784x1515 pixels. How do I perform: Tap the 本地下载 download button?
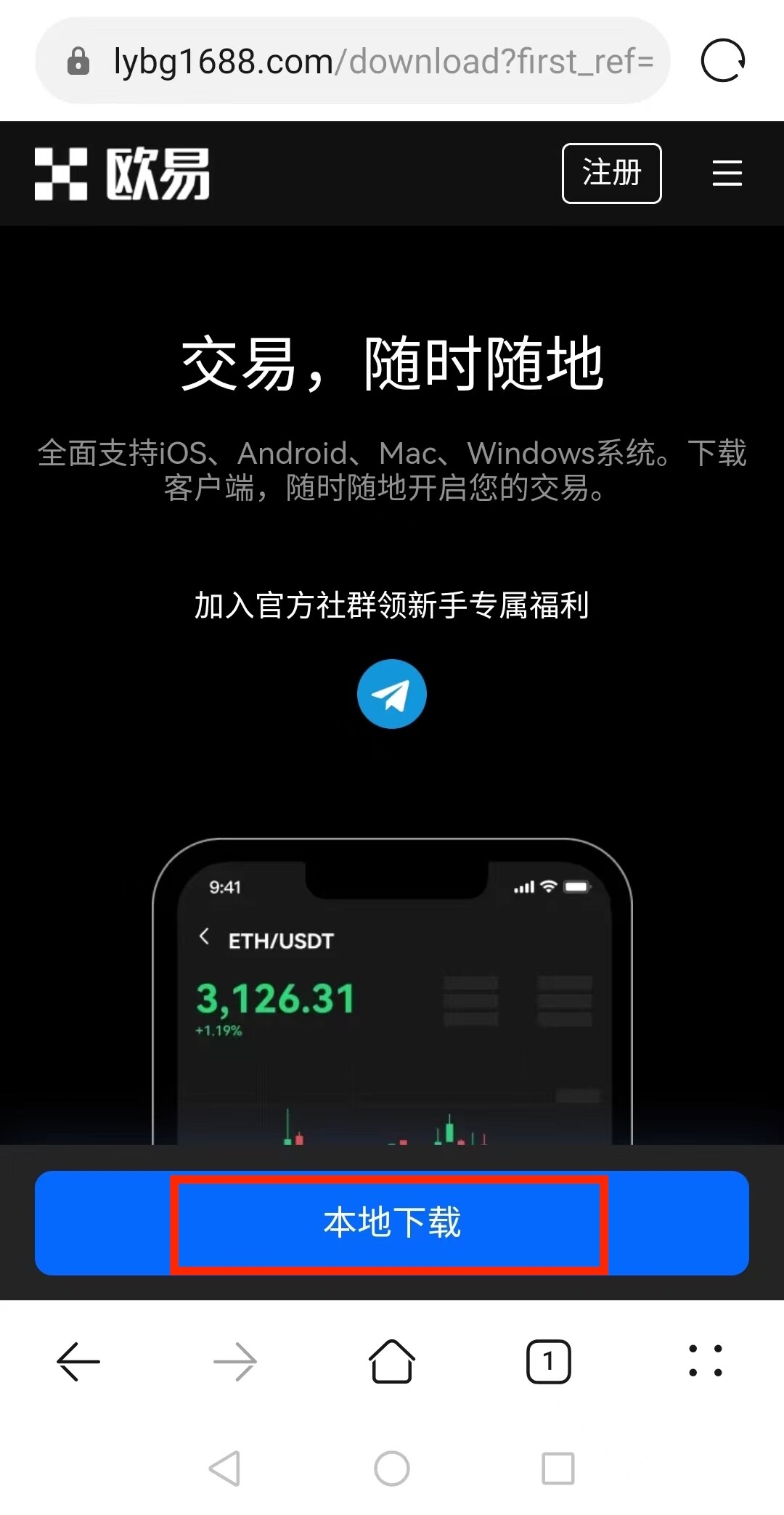392,1225
